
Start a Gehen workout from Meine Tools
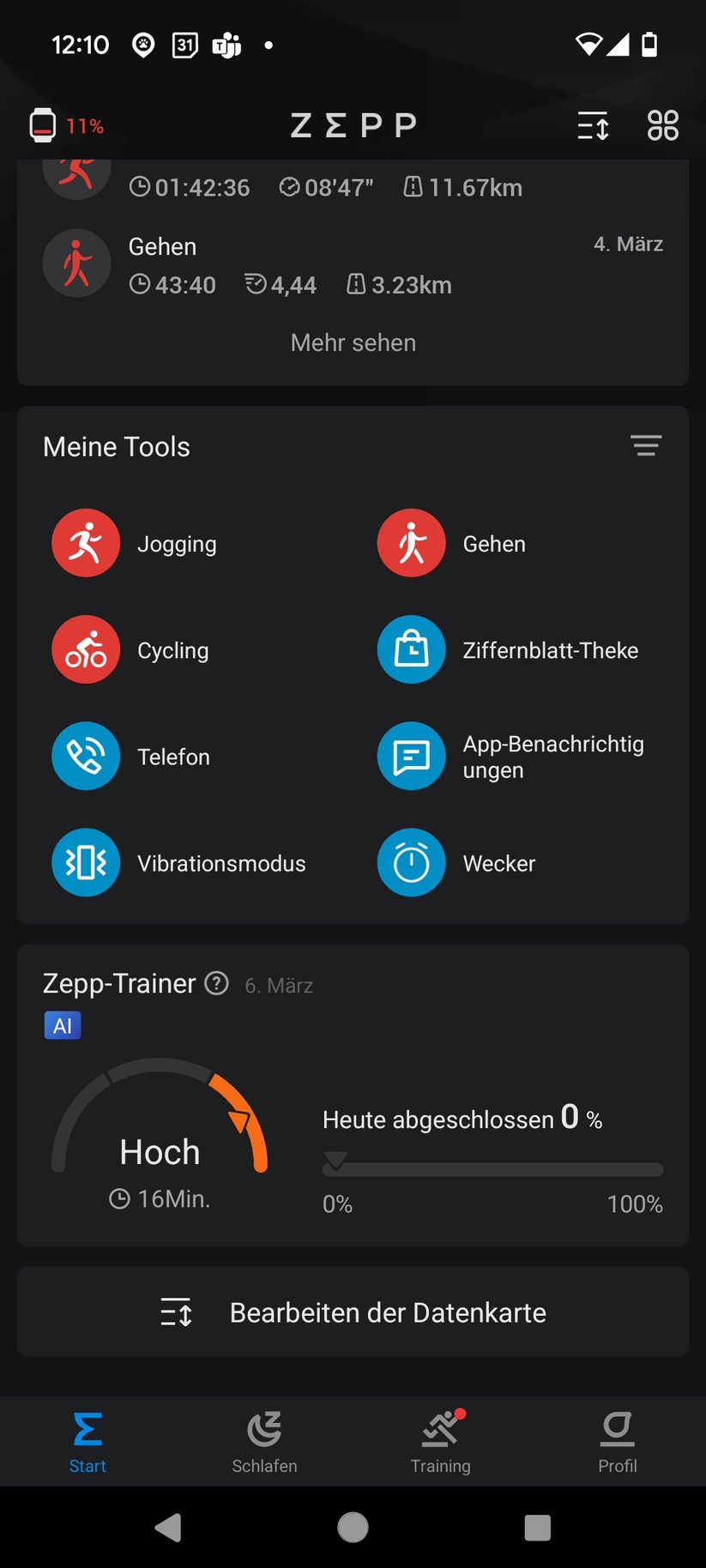[412, 543]
